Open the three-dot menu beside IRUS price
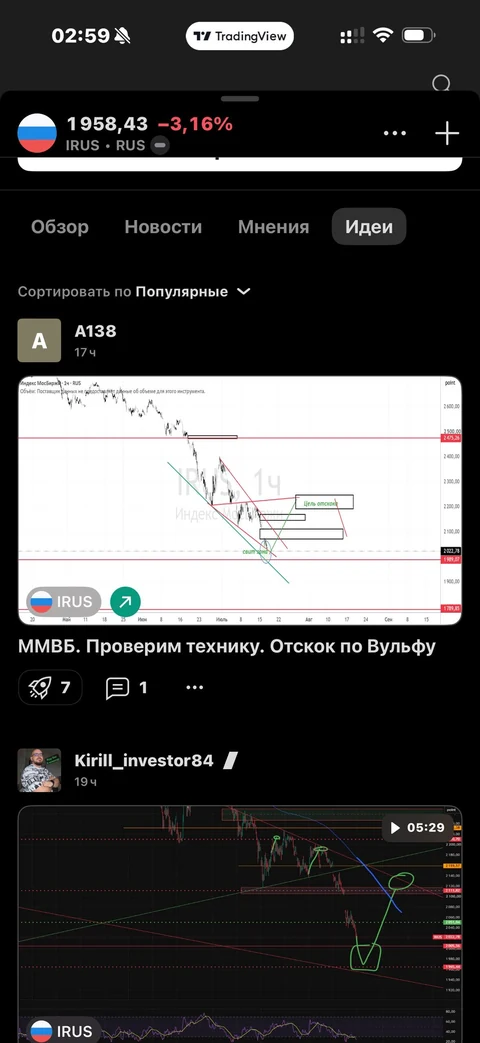 [395, 133]
